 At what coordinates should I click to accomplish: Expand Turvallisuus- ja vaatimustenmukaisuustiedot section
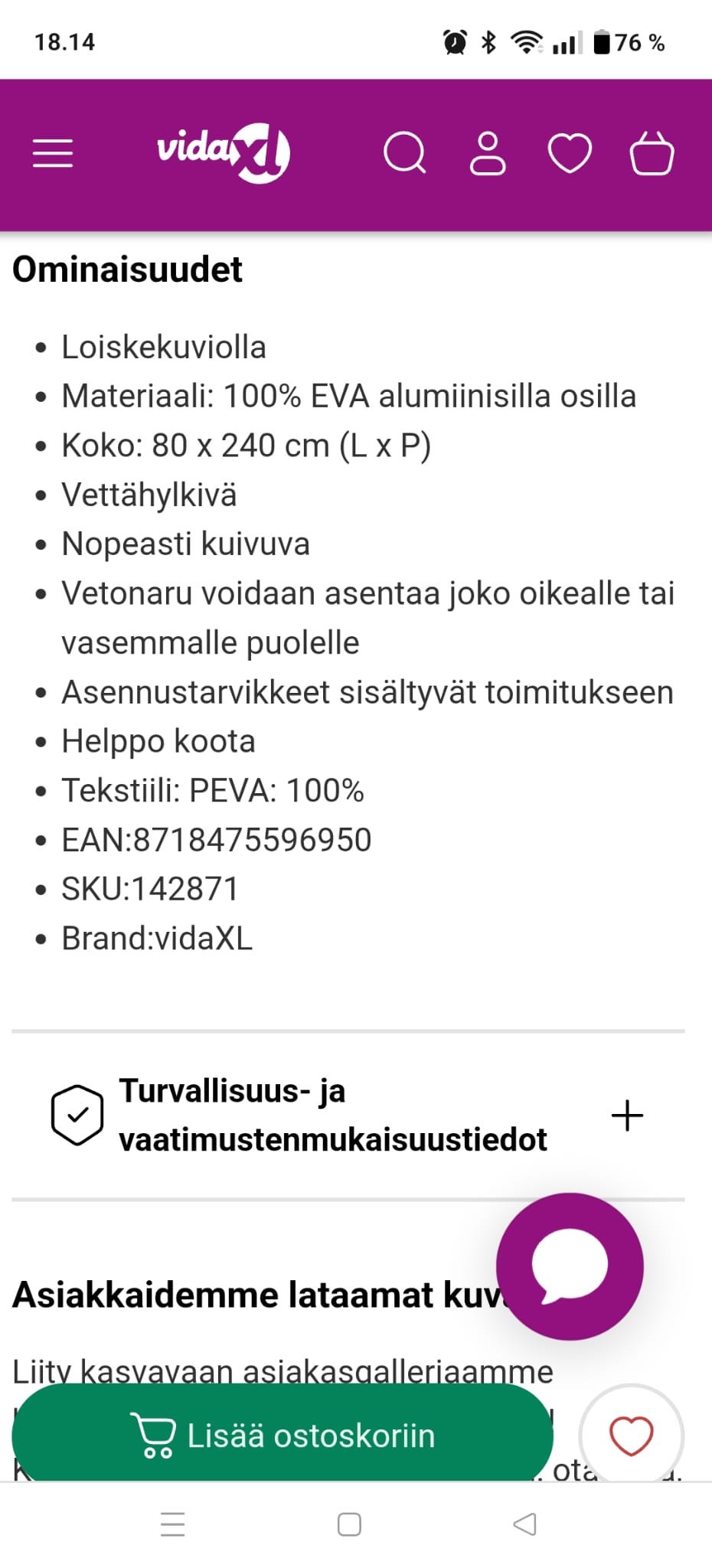(x=332, y=1116)
